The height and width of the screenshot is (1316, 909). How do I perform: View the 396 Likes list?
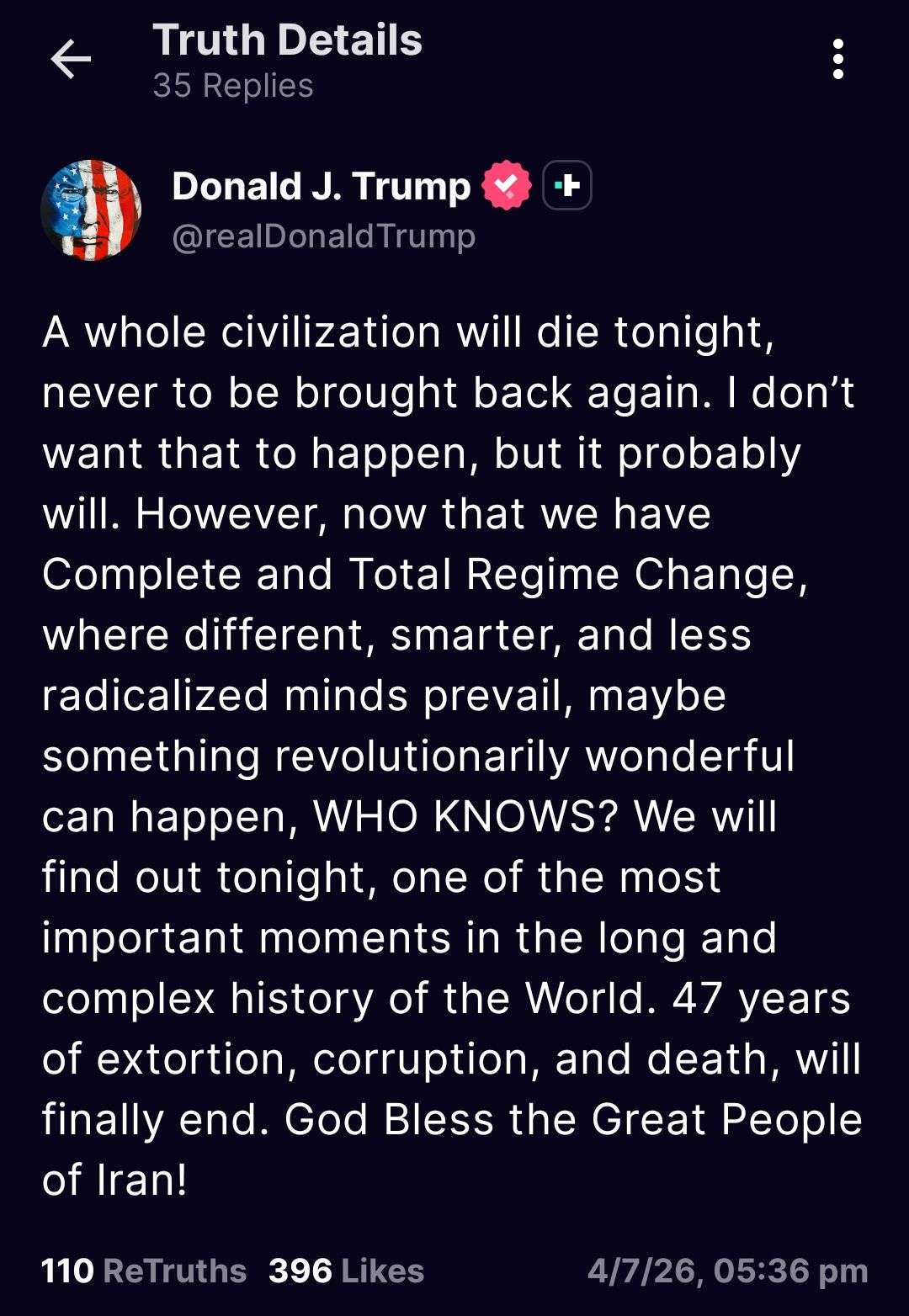click(346, 1271)
